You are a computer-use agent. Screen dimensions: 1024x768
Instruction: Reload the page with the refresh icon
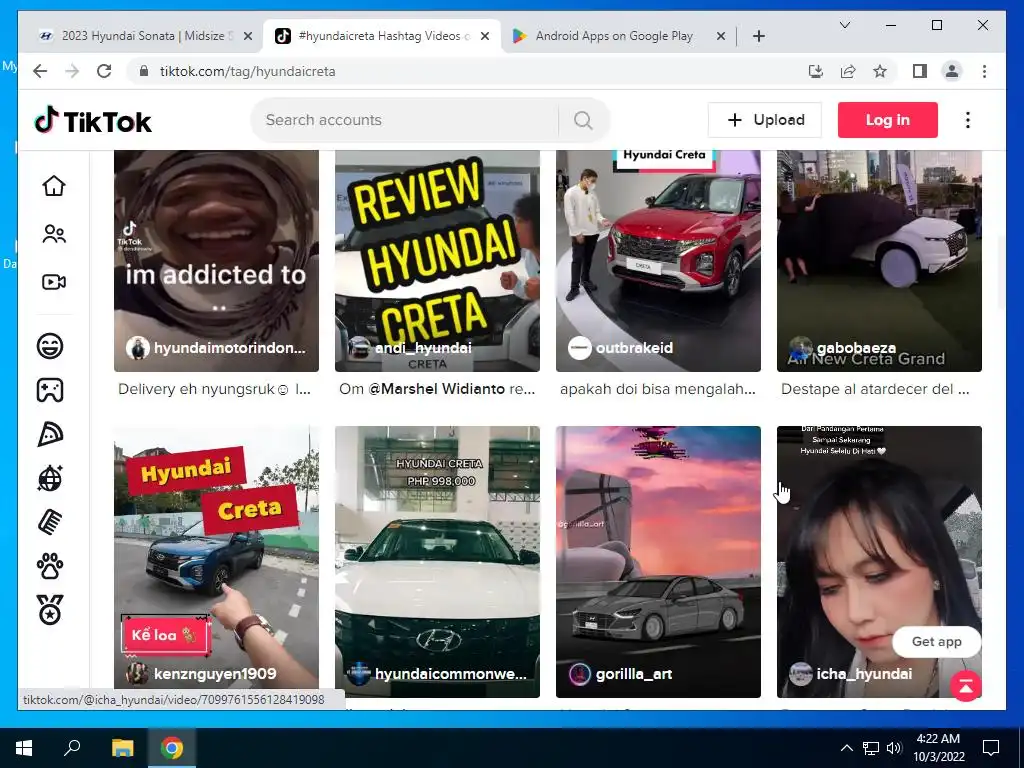[104, 71]
